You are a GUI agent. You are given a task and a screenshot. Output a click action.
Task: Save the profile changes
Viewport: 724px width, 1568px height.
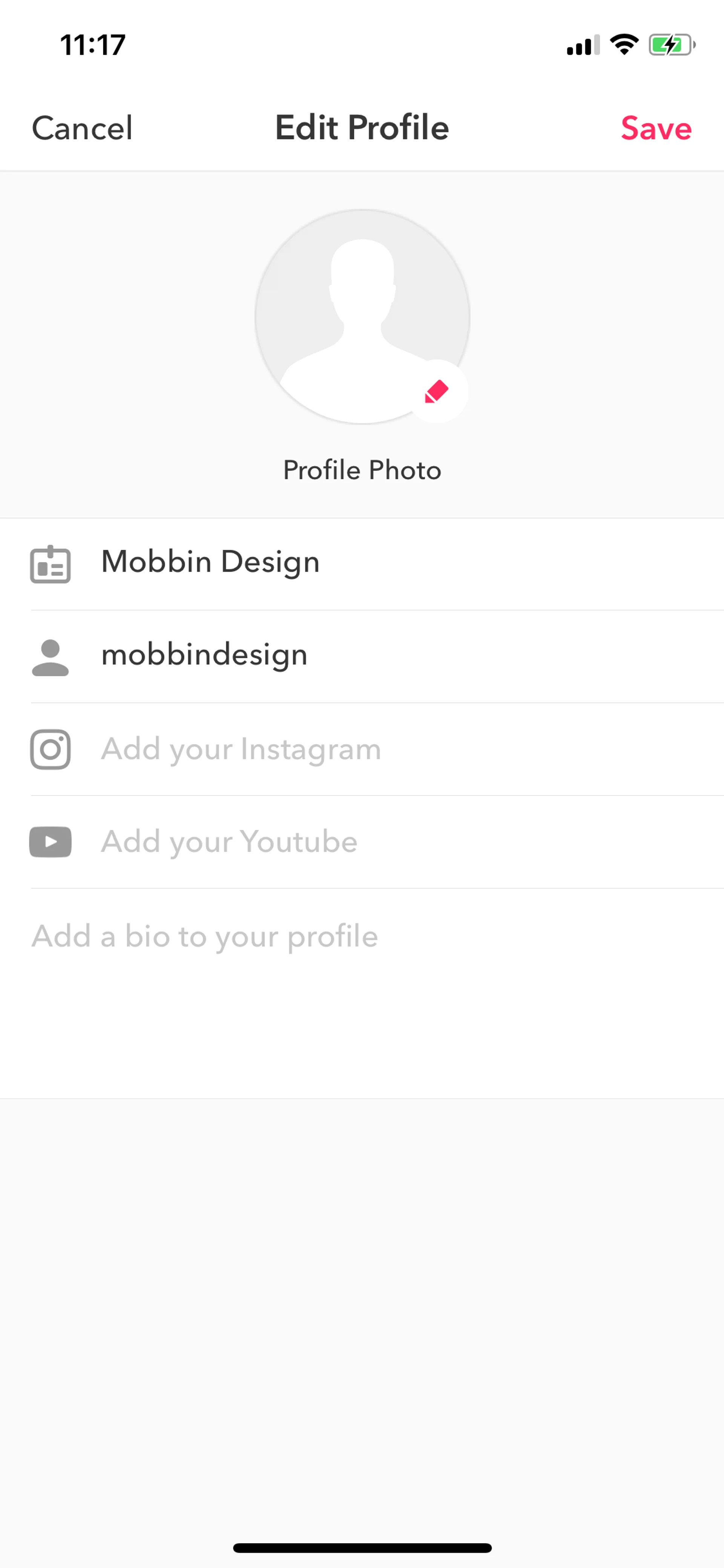[x=655, y=128]
